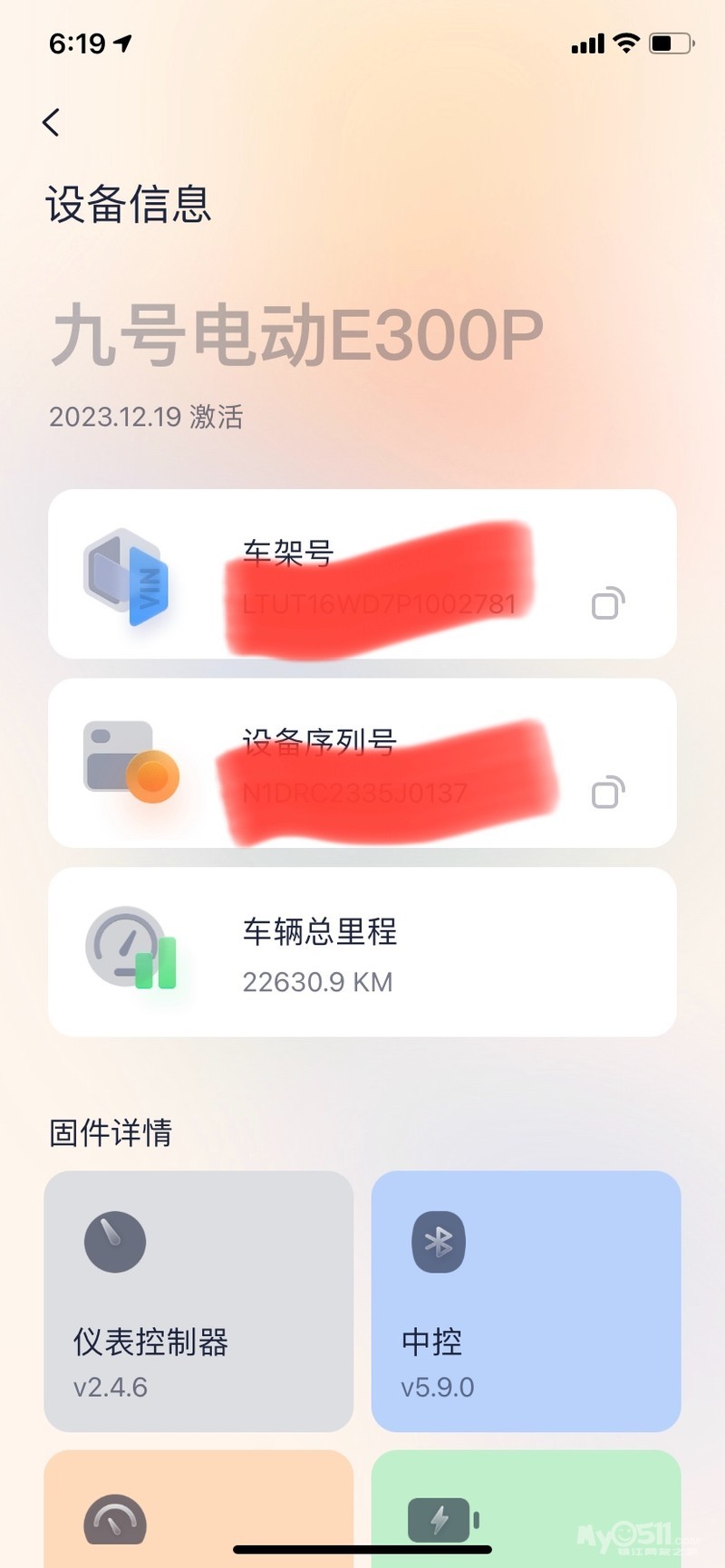Copy the 设备序列号 serial number

point(607,793)
